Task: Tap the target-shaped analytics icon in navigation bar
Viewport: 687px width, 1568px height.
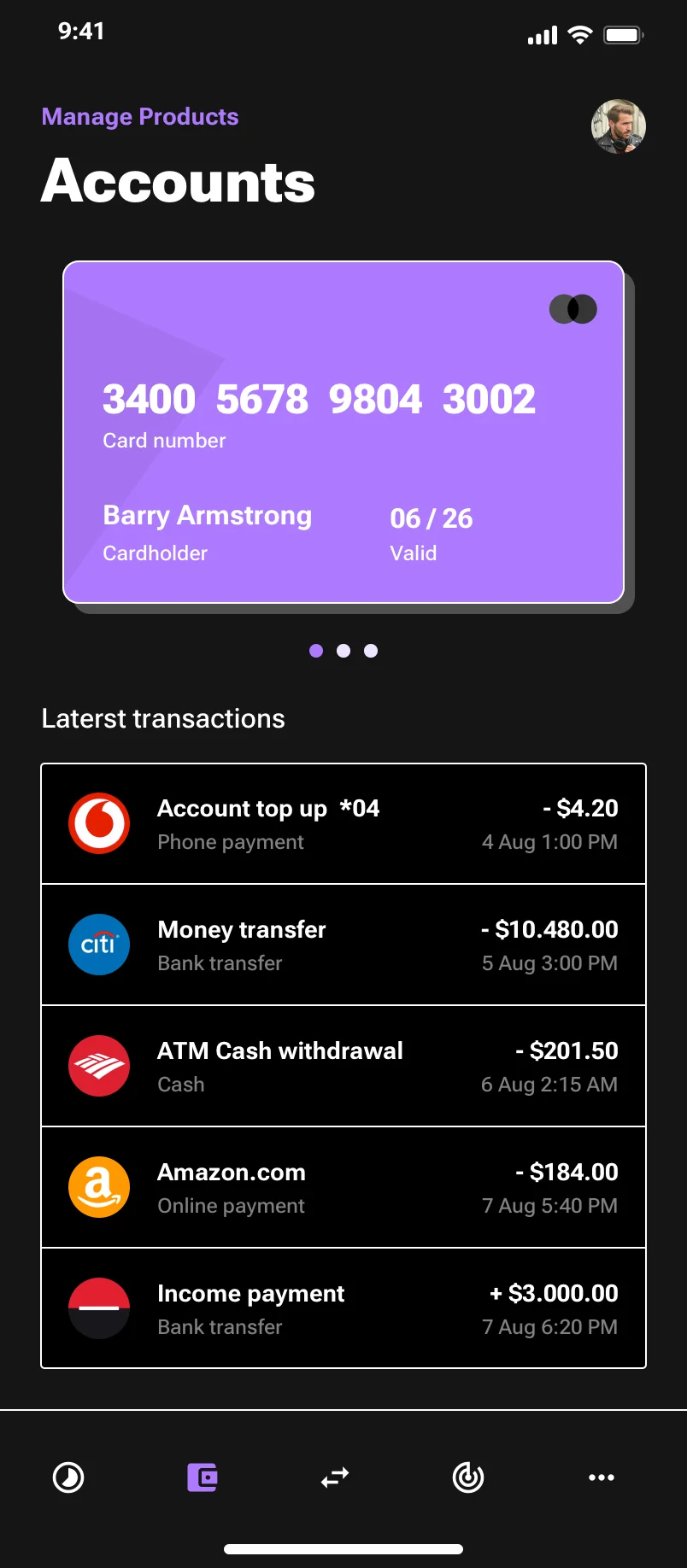Action: click(468, 1477)
